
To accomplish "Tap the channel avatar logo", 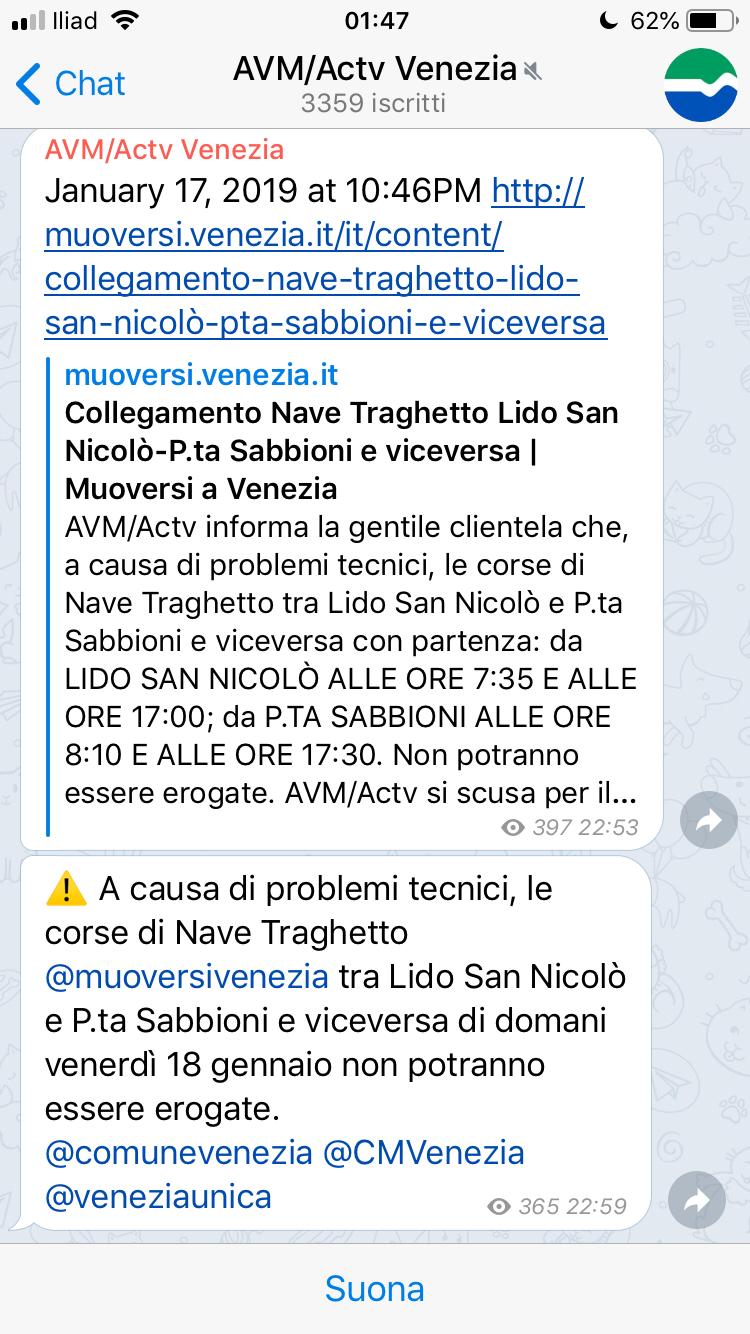I will tap(701, 84).
